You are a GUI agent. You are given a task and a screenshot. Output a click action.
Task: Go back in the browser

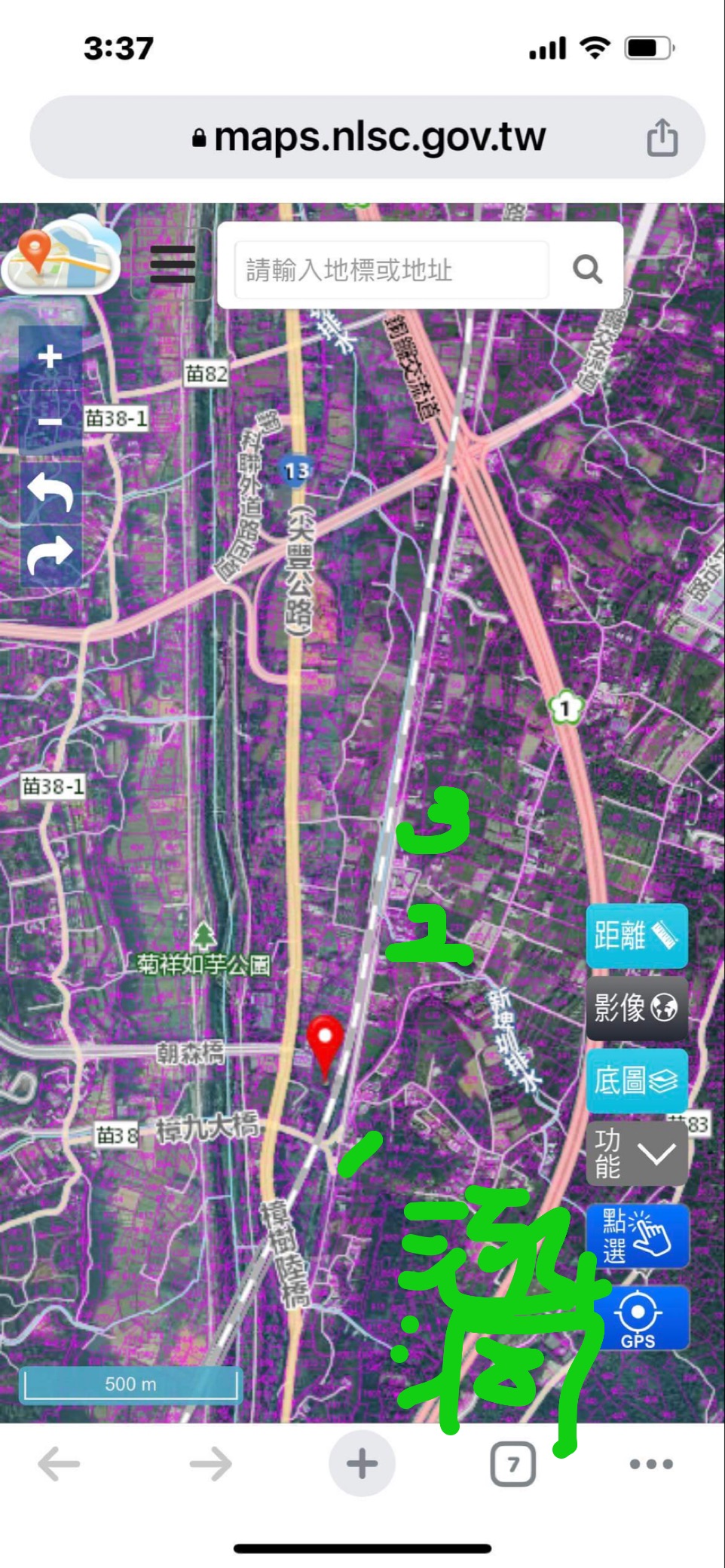(59, 1464)
